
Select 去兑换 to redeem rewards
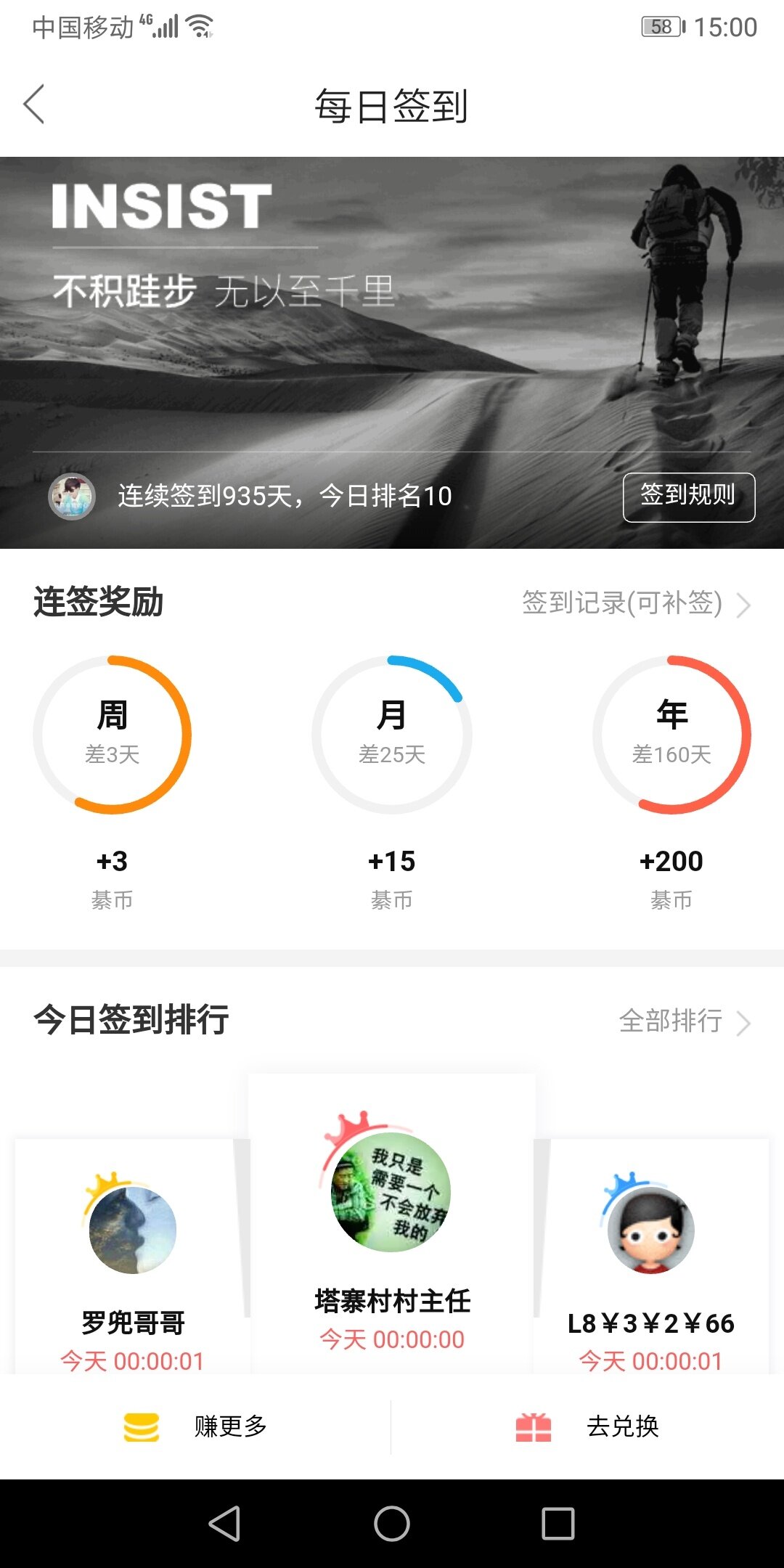(588, 1426)
